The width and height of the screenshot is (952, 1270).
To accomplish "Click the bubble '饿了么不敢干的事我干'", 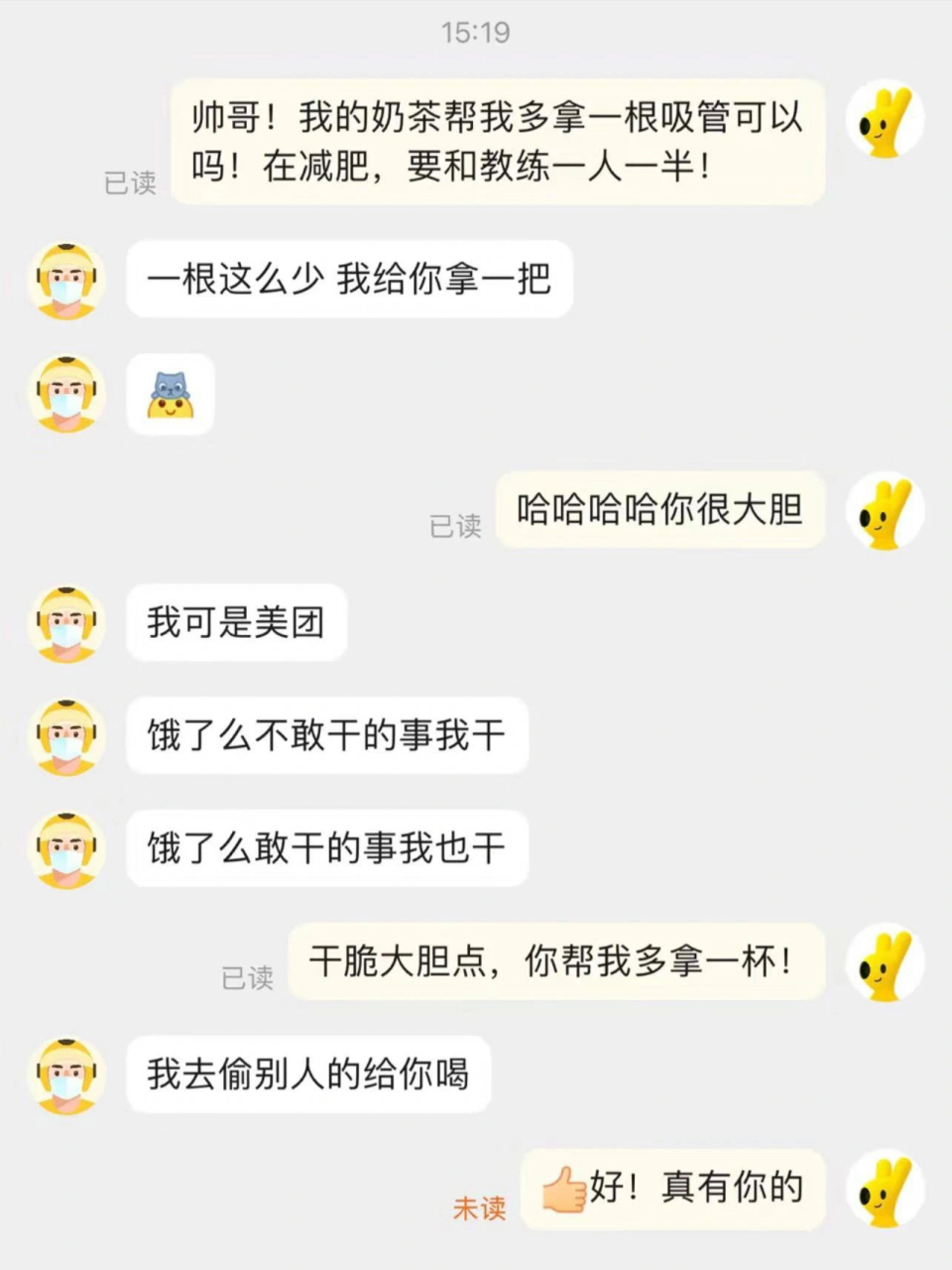I will [x=327, y=736].
